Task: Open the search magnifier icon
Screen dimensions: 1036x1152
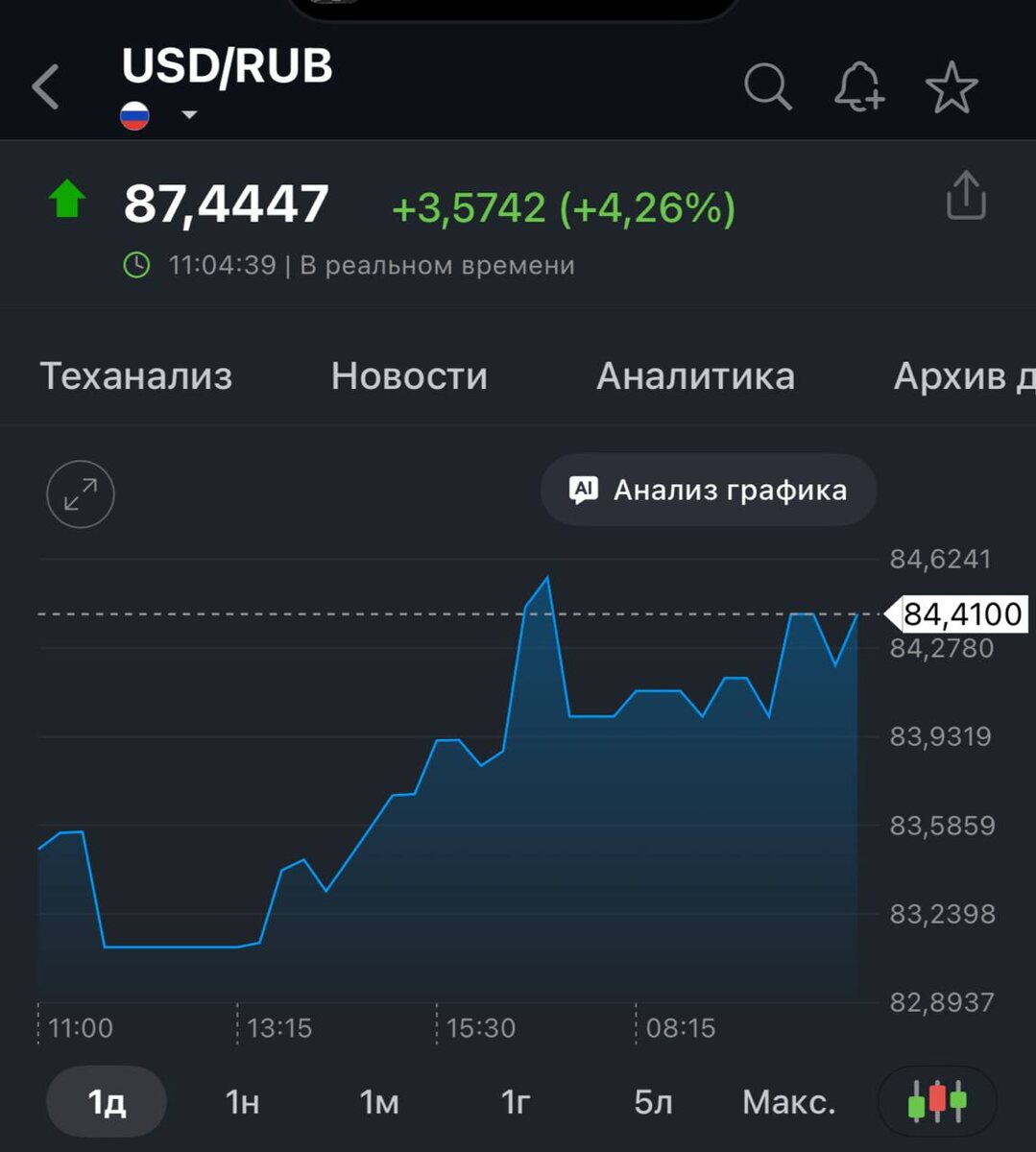Action: click(768, 87)
